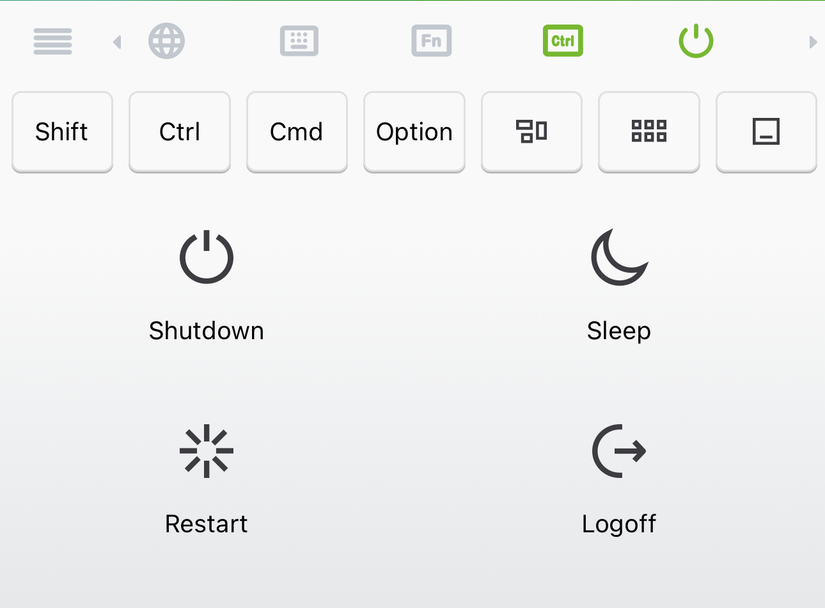This screenshot has width=825, height=608.
Task: Select the green Ctrl keys tab
Action: (x=562, y=41)
